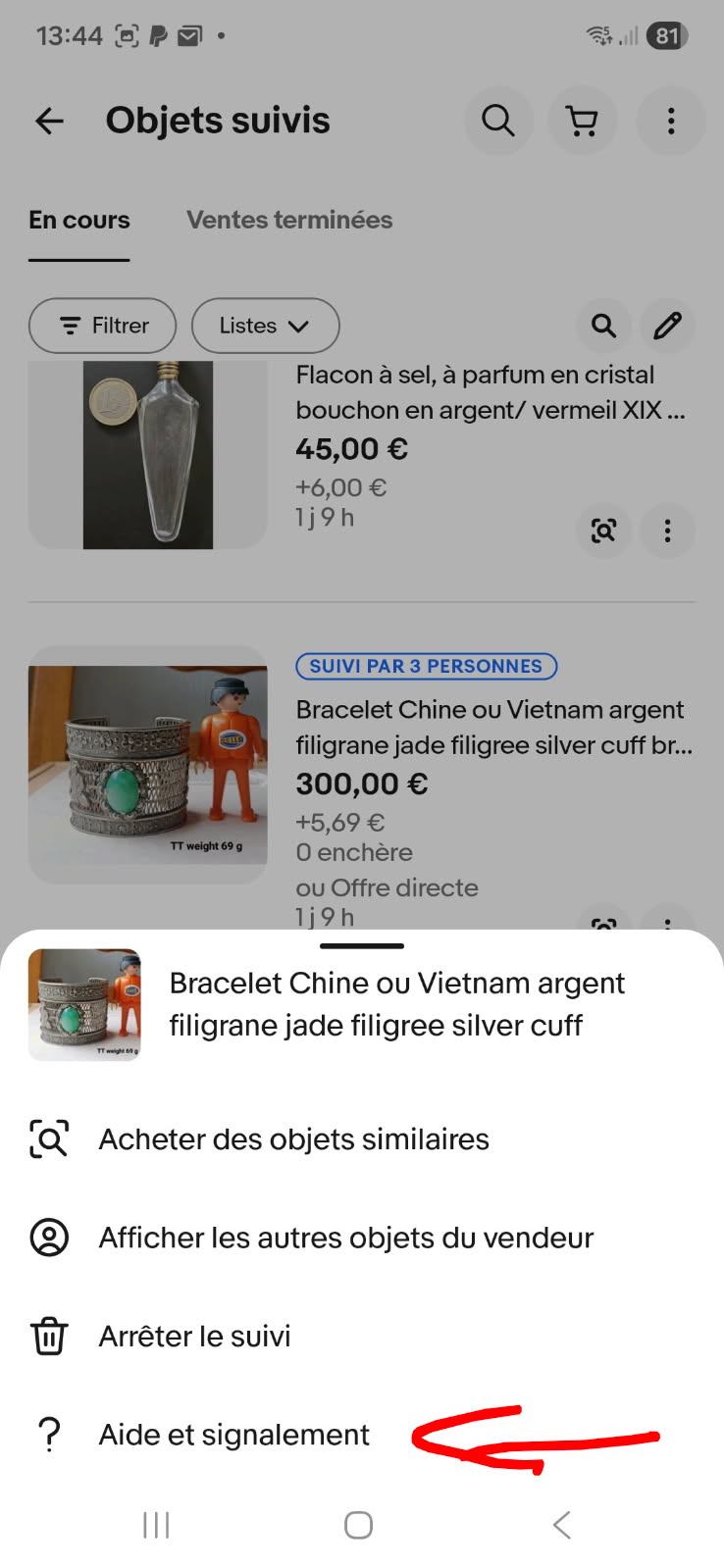Tap the pencil edit icon
The height and width of the screenshot is (1568, 724).
[x=668, y=326]
